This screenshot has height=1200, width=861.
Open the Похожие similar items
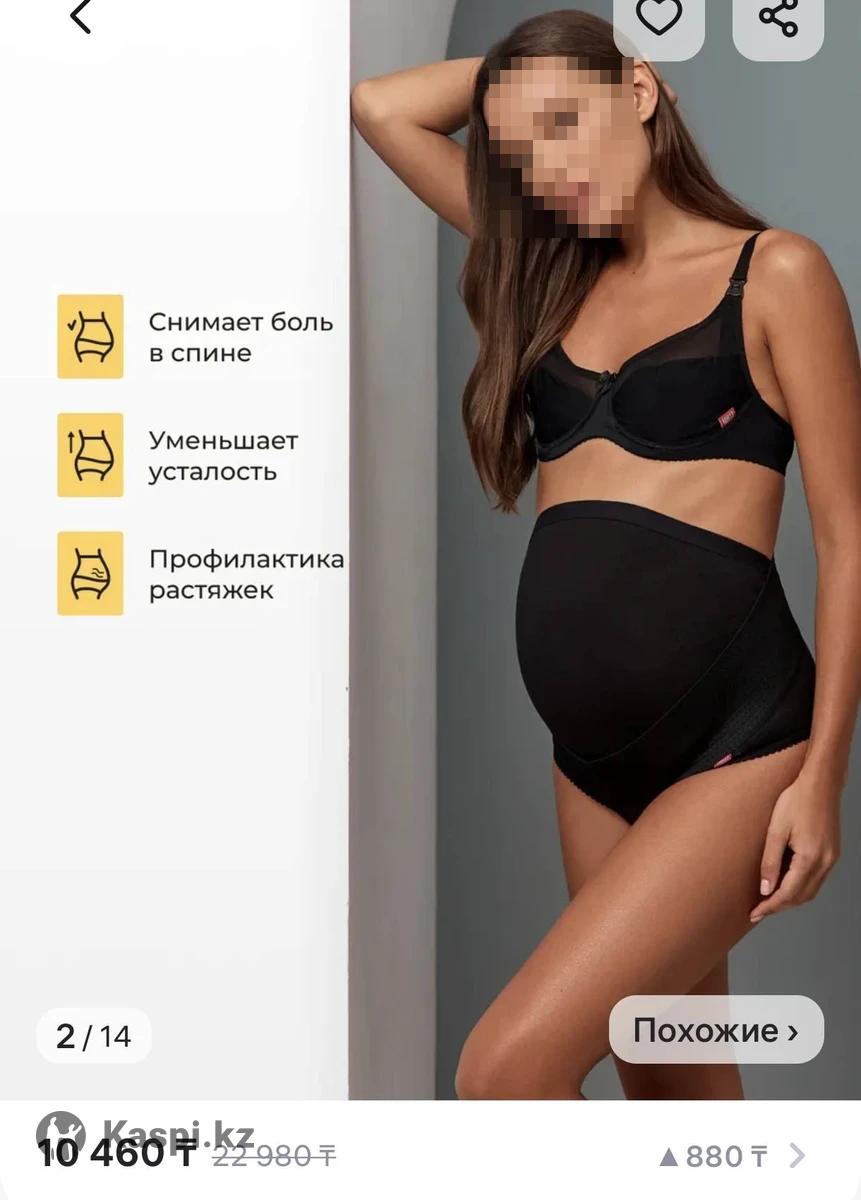(x=716, y=1030)
